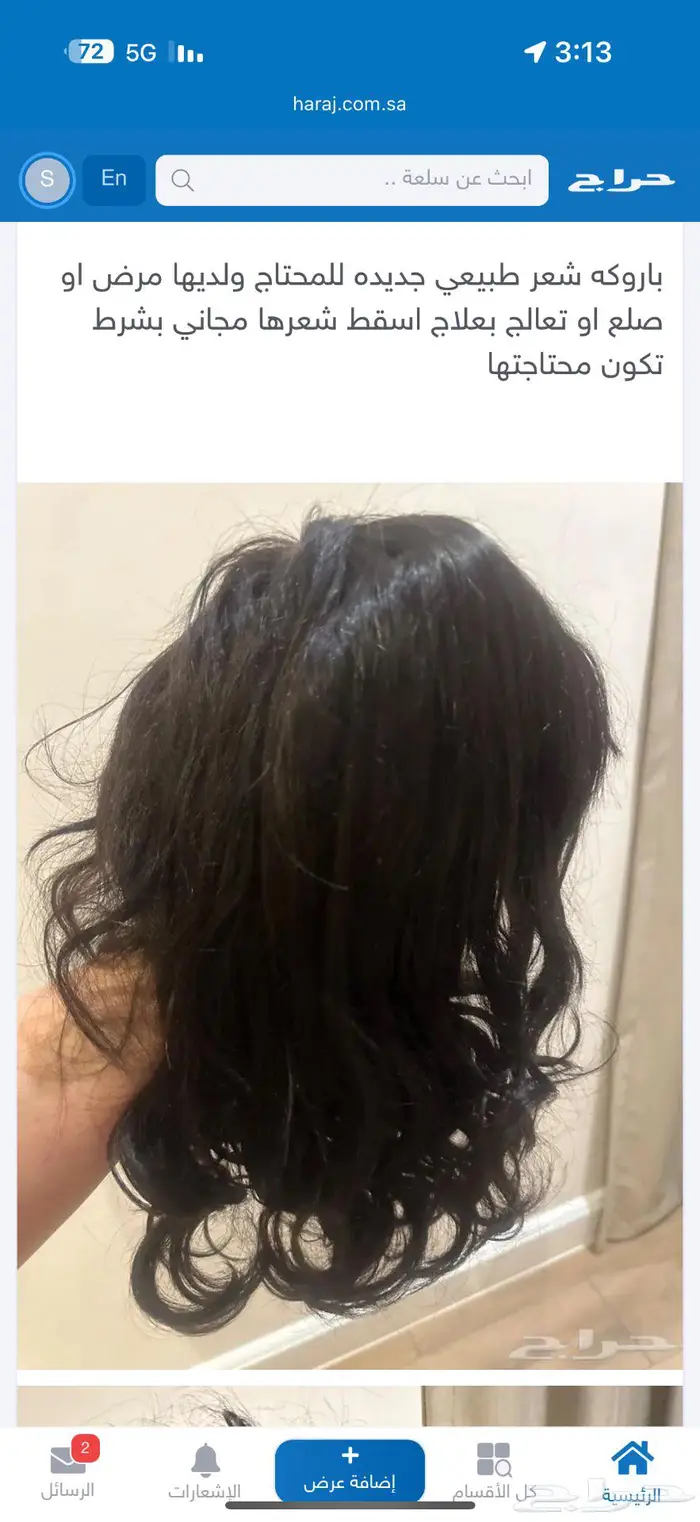Add a listing via إضافة عرض
700x1522 pixels.
point(350,1470)
